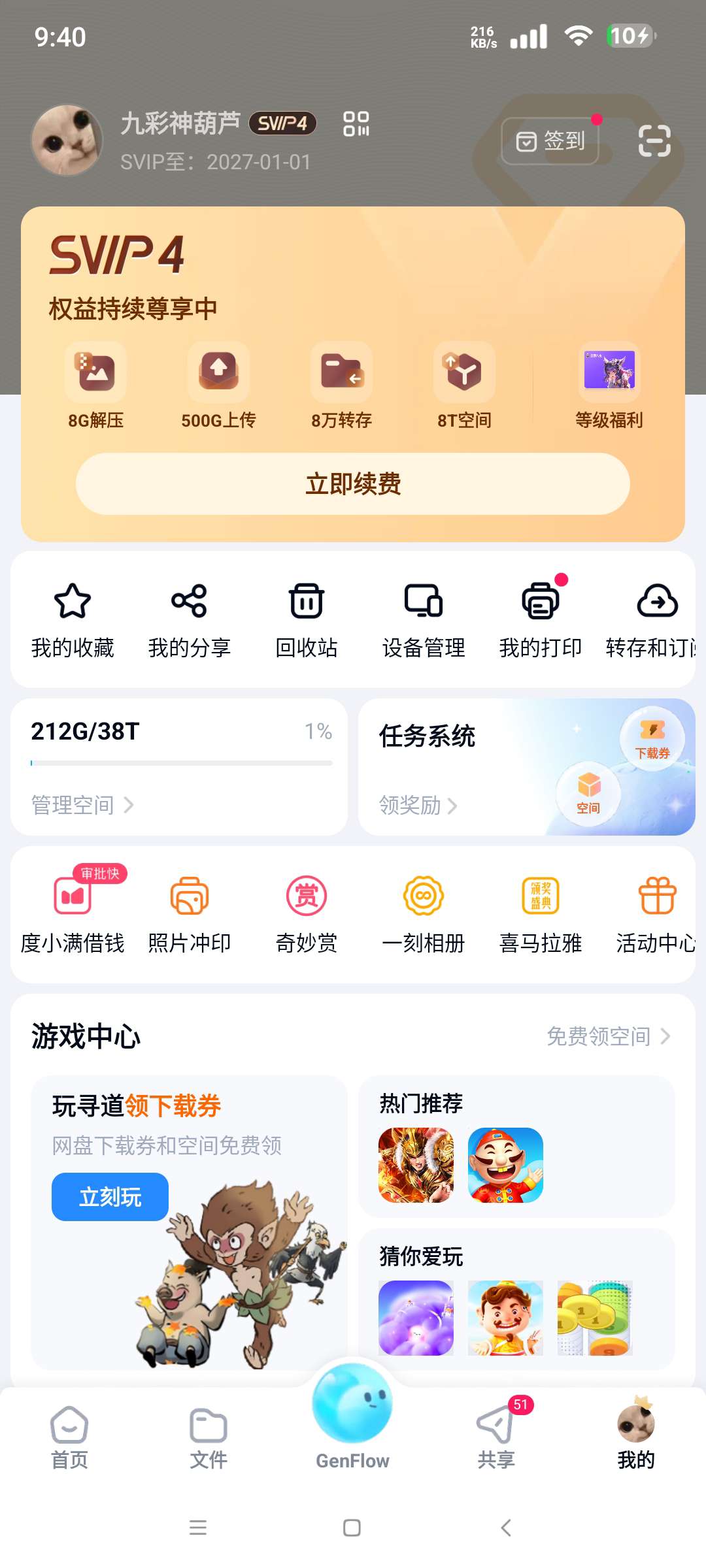Open 免费领空间 in 游戏中心

click(x=608, y=1036)
